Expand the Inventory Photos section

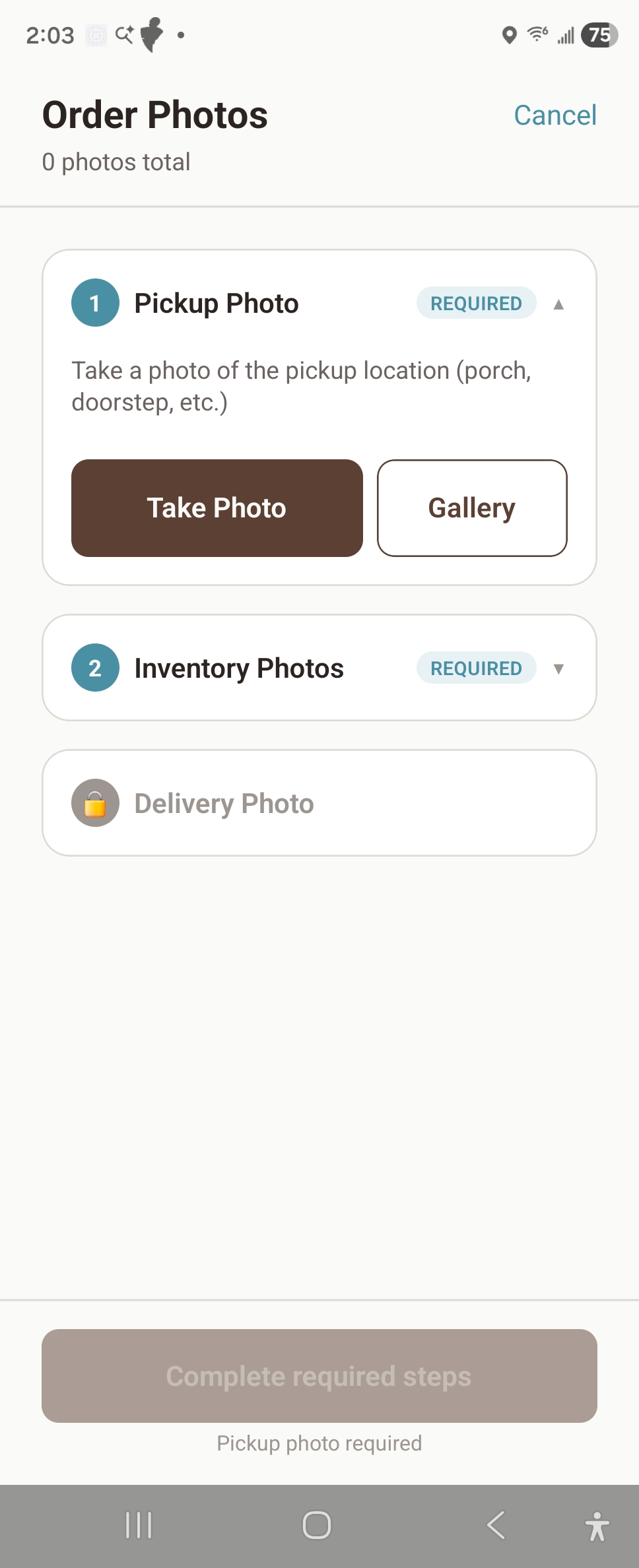pyautogui.click(x=558, y=669)
